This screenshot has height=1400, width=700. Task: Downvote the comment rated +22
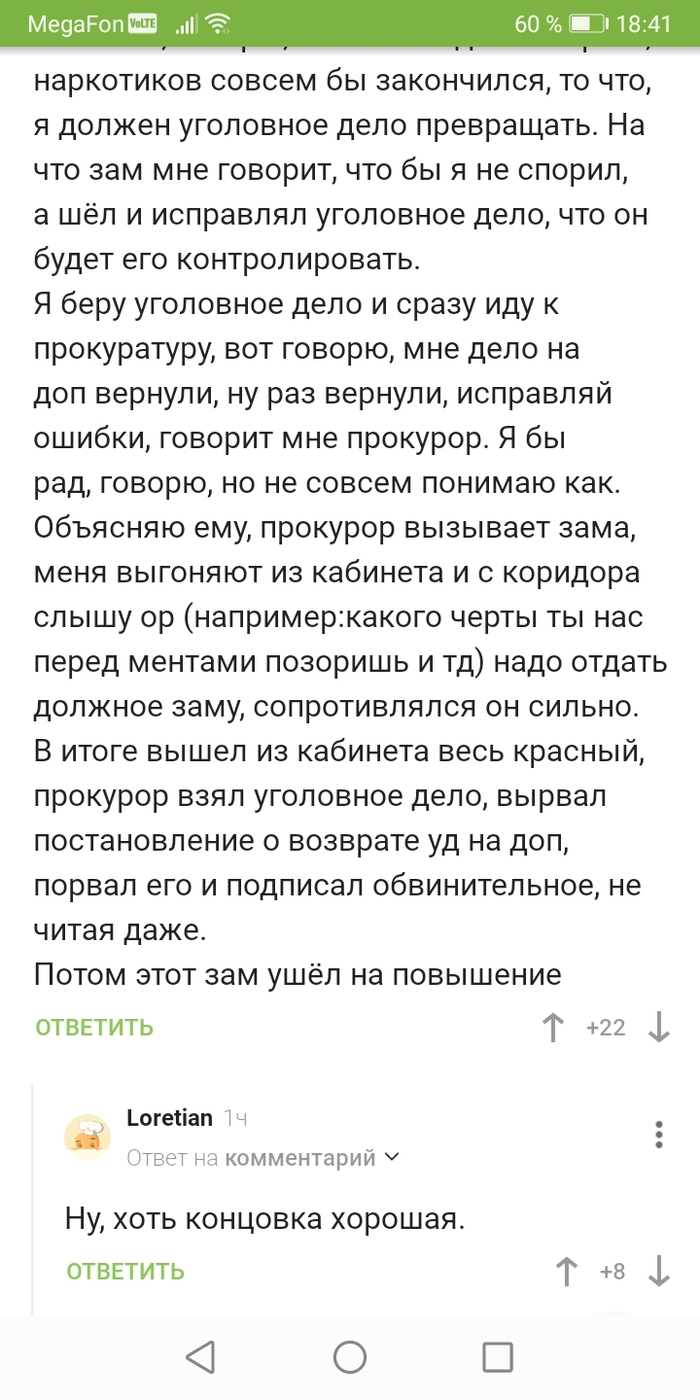coord(658,1028)
